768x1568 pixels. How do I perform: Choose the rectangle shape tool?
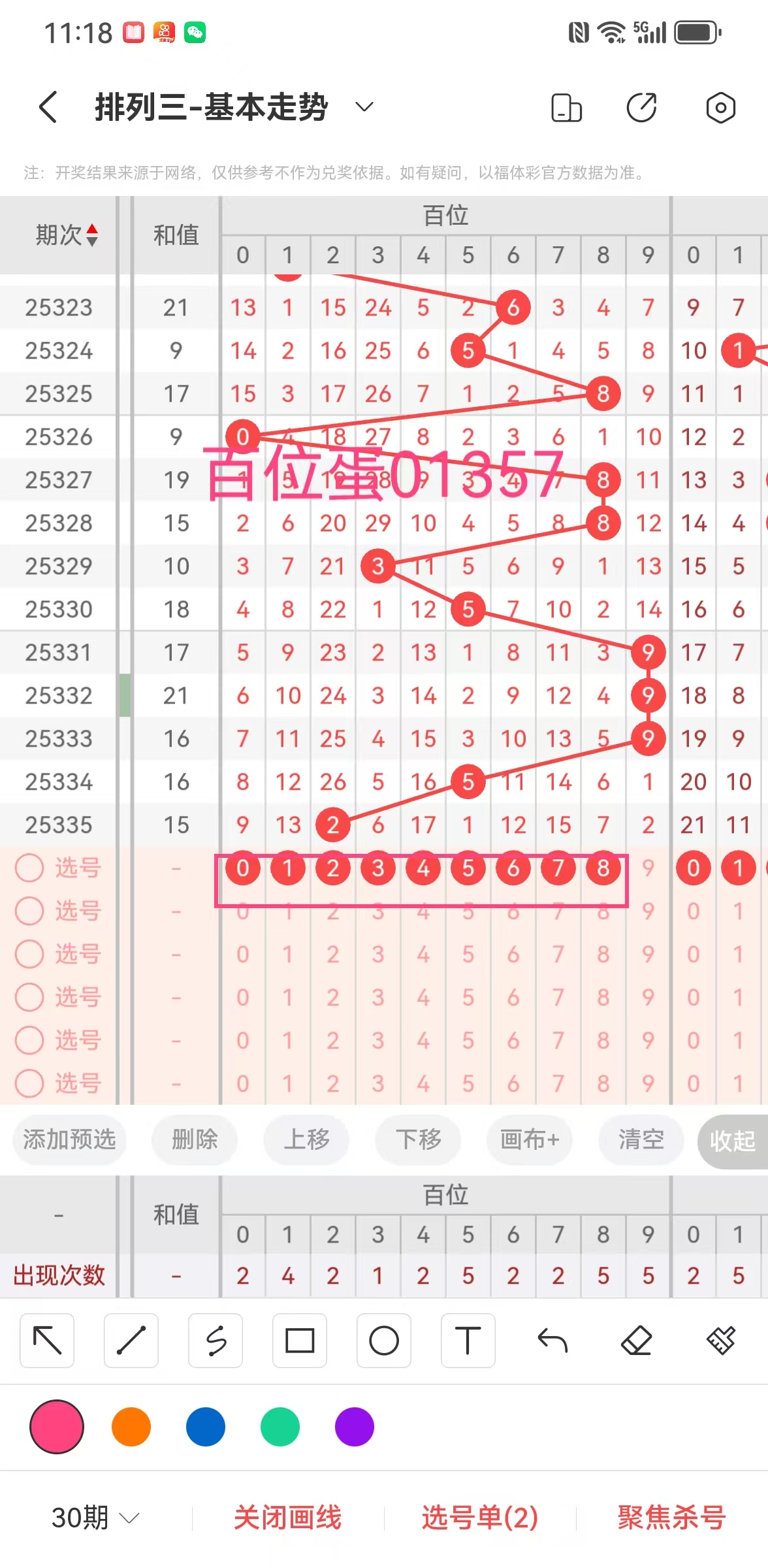(x=300, y=1341)
